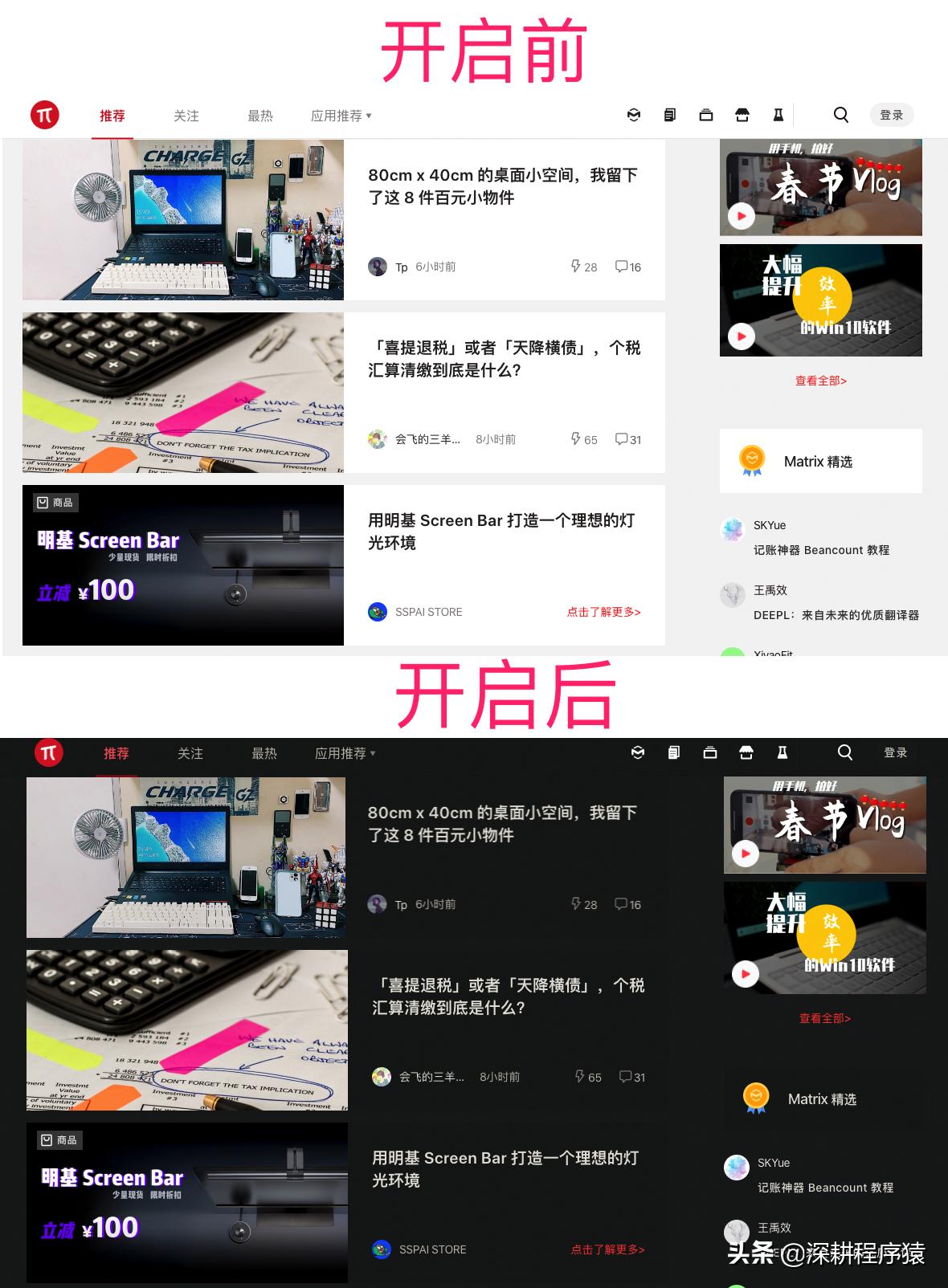The image size is (948, 1288).
Task: Open the calculator article thumbnail
Action: coord(183,393)
